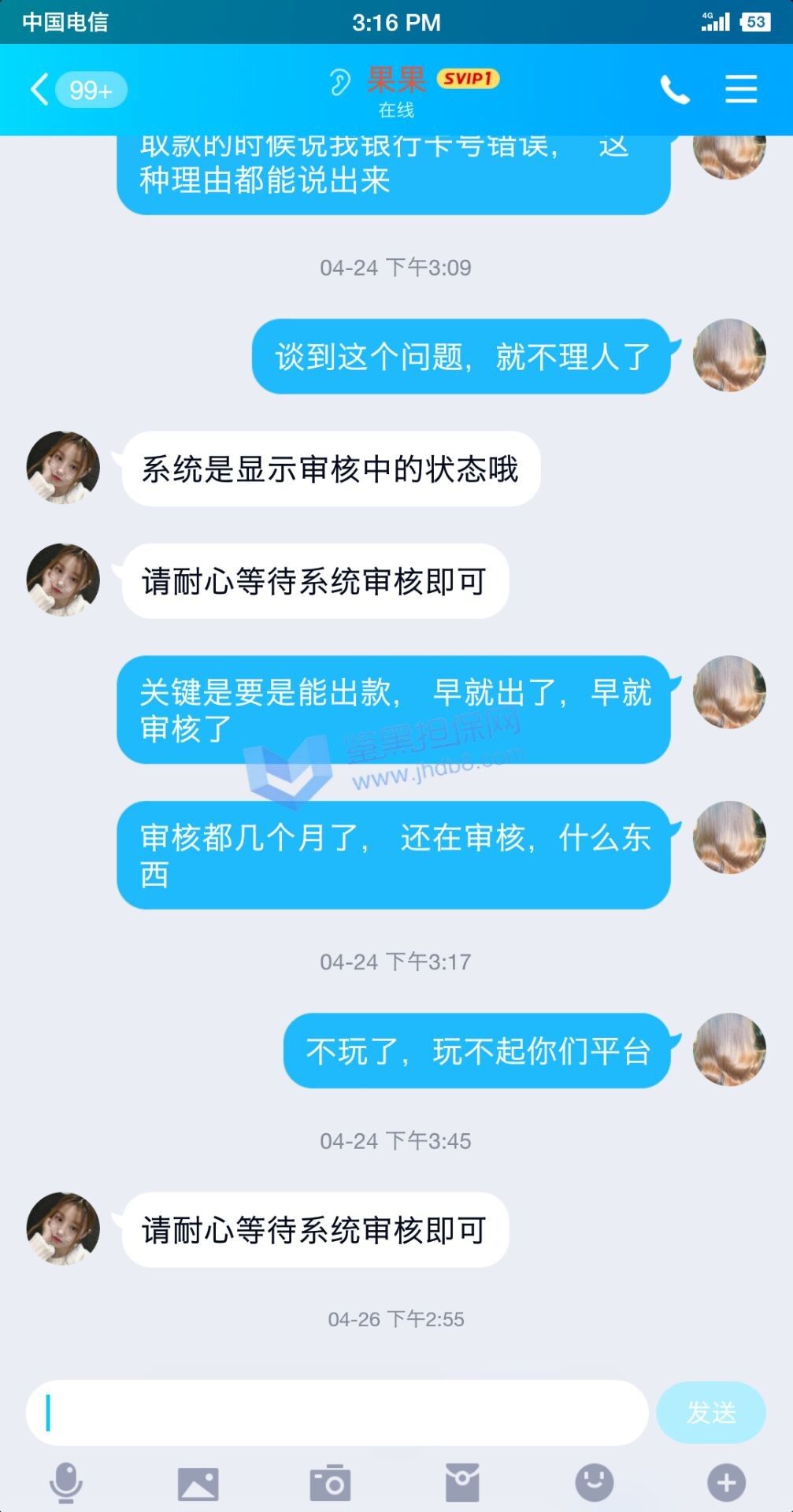This screenshot has width=793, height=1512.
Task: Toggle the earpiece mode icon by 果果
Action: click(x=339, y=81)
